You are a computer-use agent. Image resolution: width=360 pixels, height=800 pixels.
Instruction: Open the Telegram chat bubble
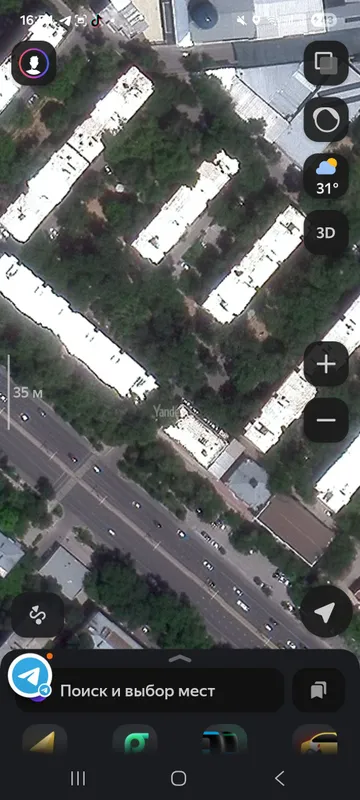(30, 676)
